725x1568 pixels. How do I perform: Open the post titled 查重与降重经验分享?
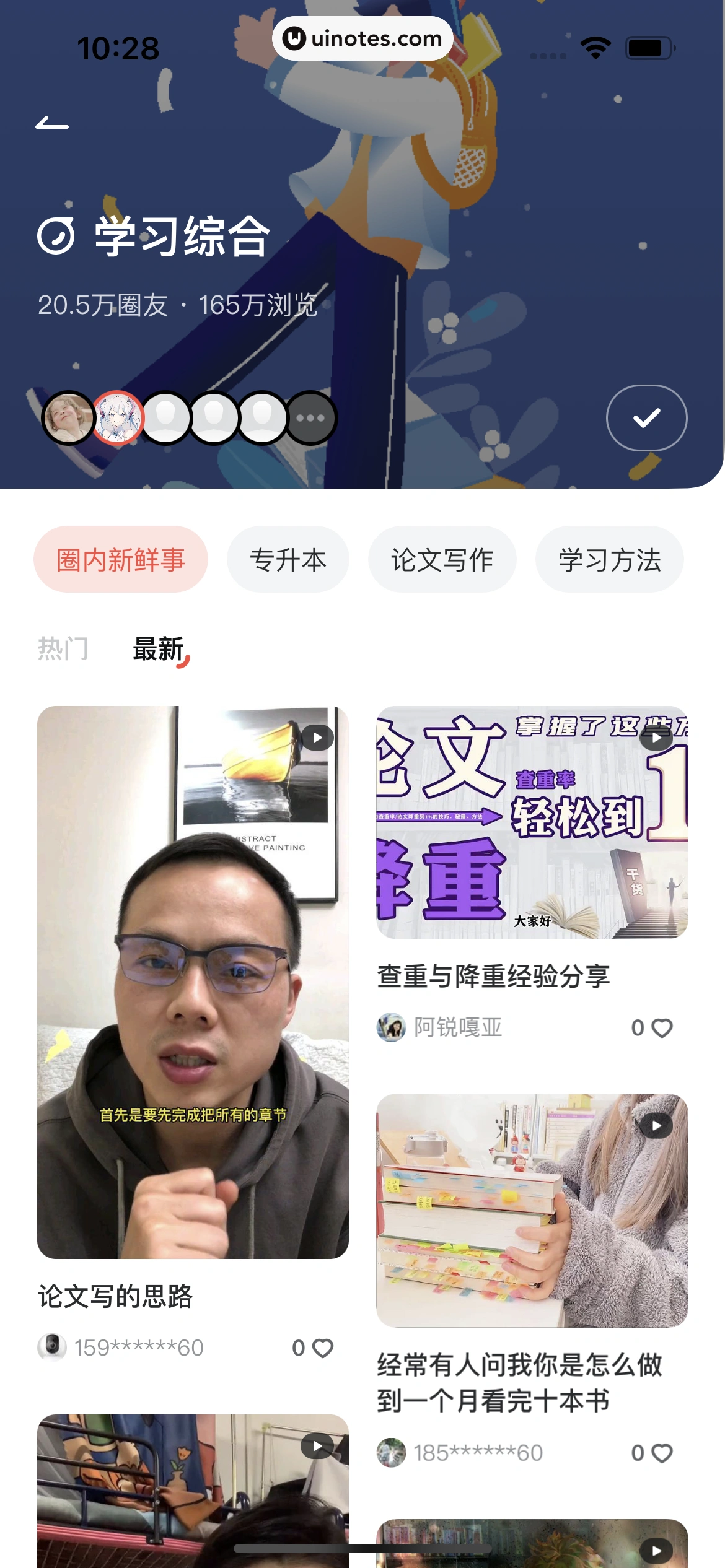[493, 974]
